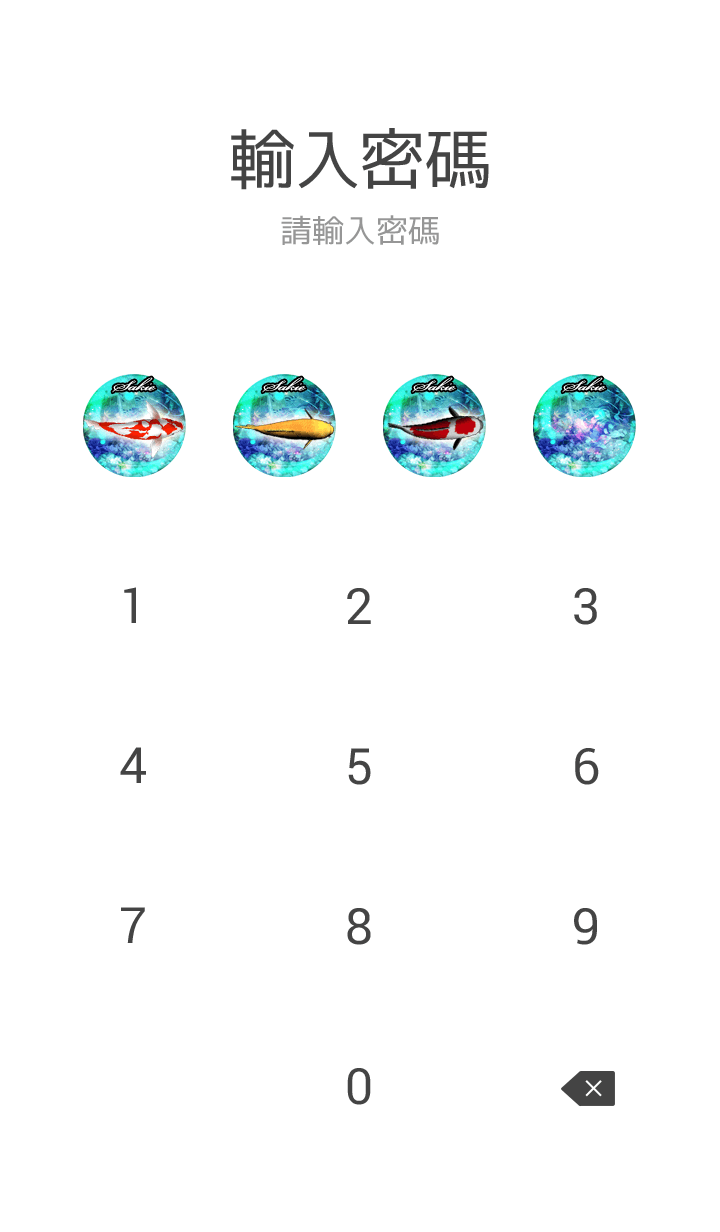Tap the number 4 key

(132, 767)
